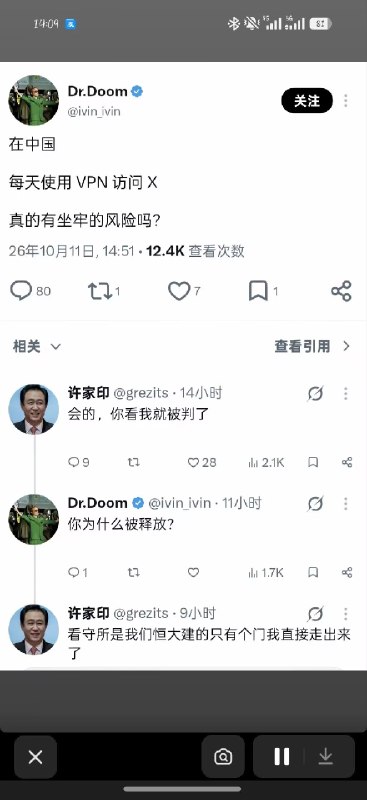Pause the playback

(282, 757)
